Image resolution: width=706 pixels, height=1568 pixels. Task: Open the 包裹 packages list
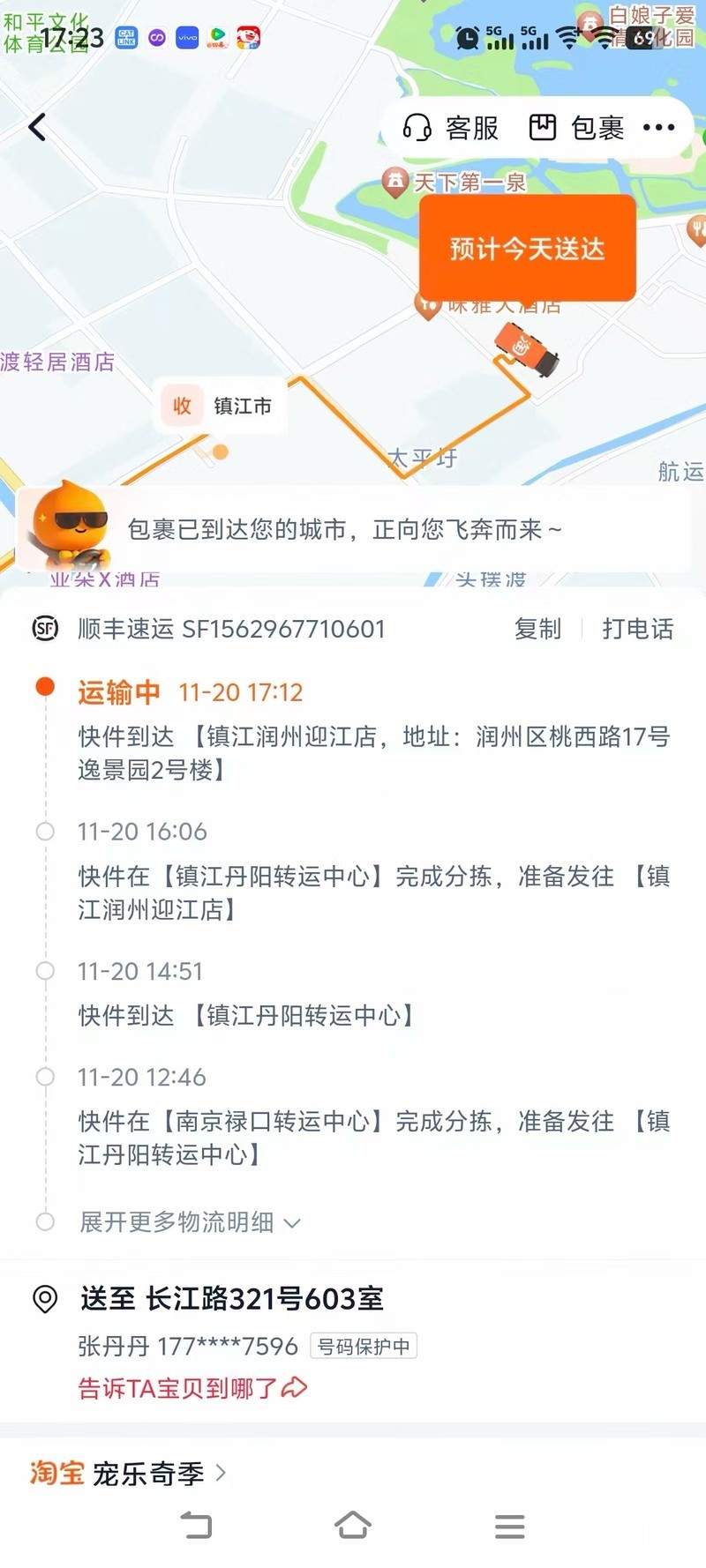(576, 128)
